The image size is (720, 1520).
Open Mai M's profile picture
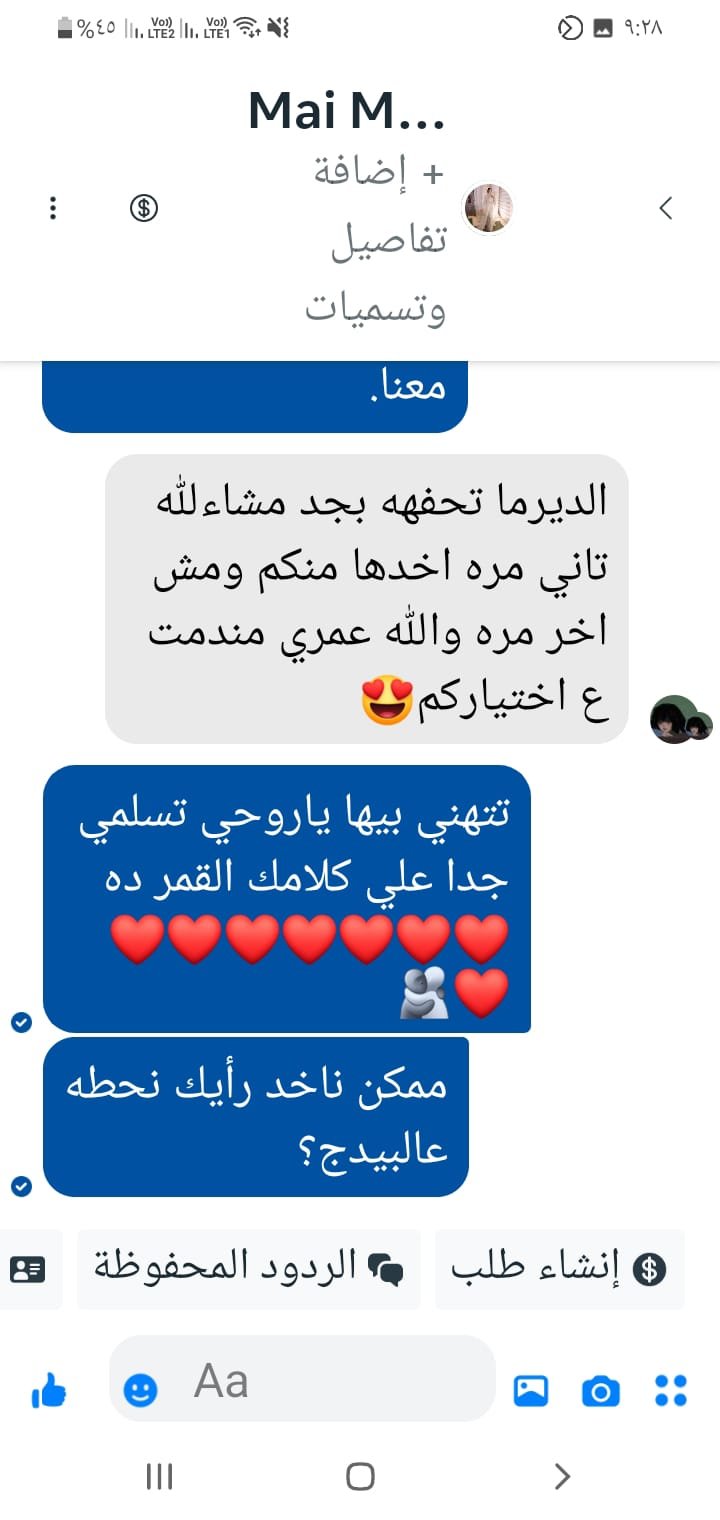488,208
